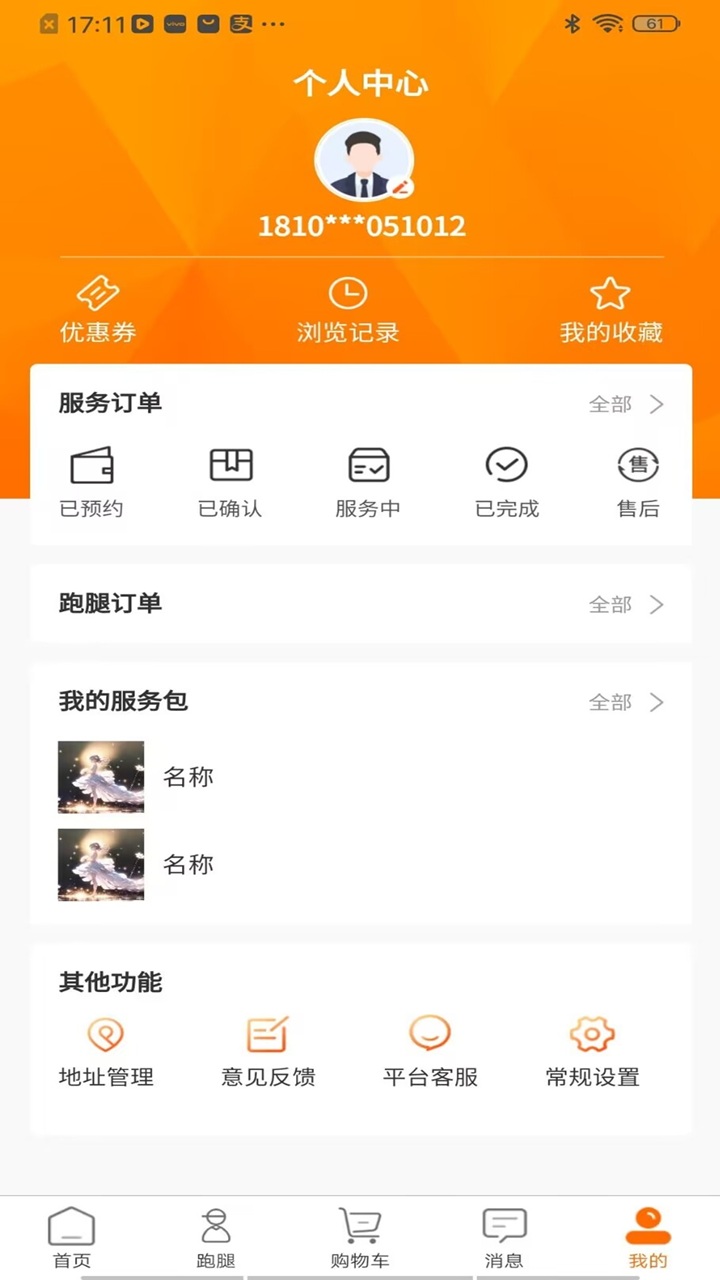
Task: Switch to 首页 home tab
Action: click(71, 1235)
